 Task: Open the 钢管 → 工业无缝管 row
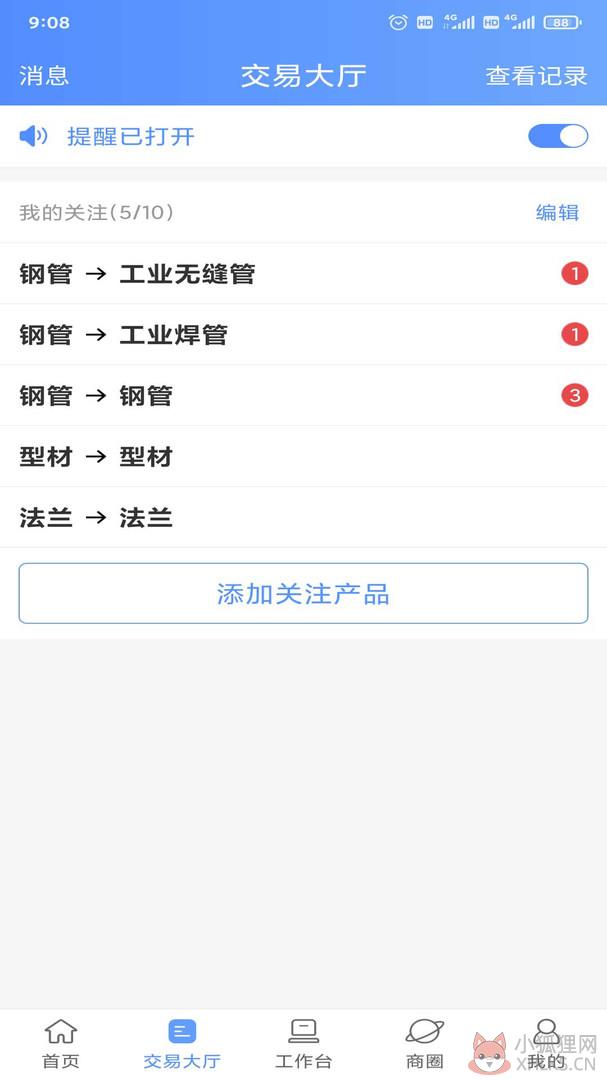pyautogui.click(x=303, y=273)
